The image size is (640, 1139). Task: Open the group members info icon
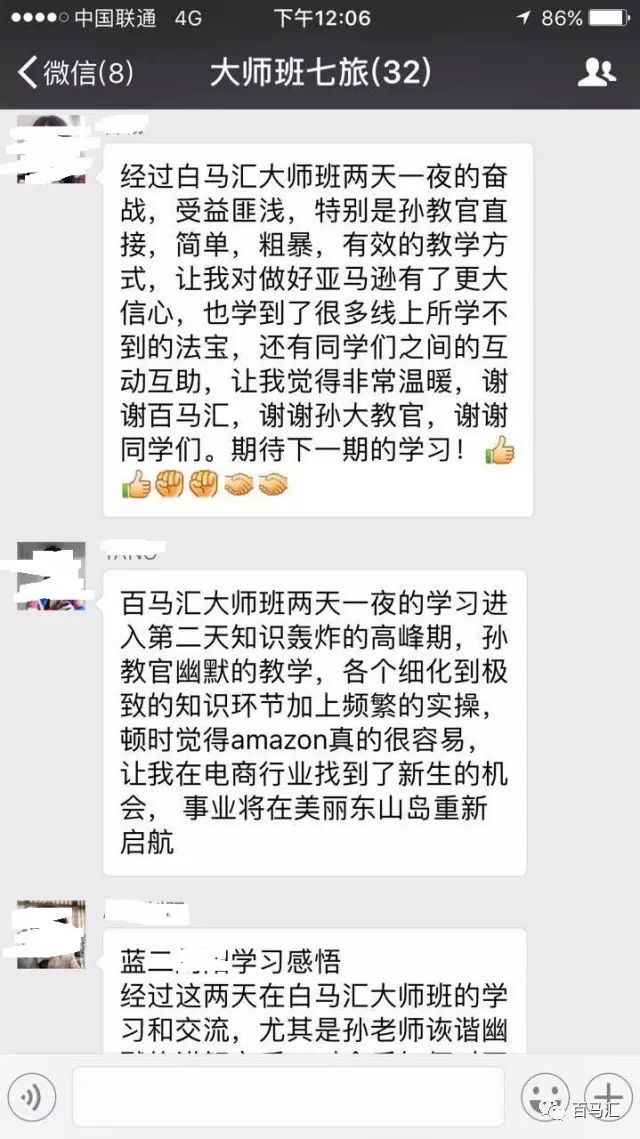click(597, 72)
